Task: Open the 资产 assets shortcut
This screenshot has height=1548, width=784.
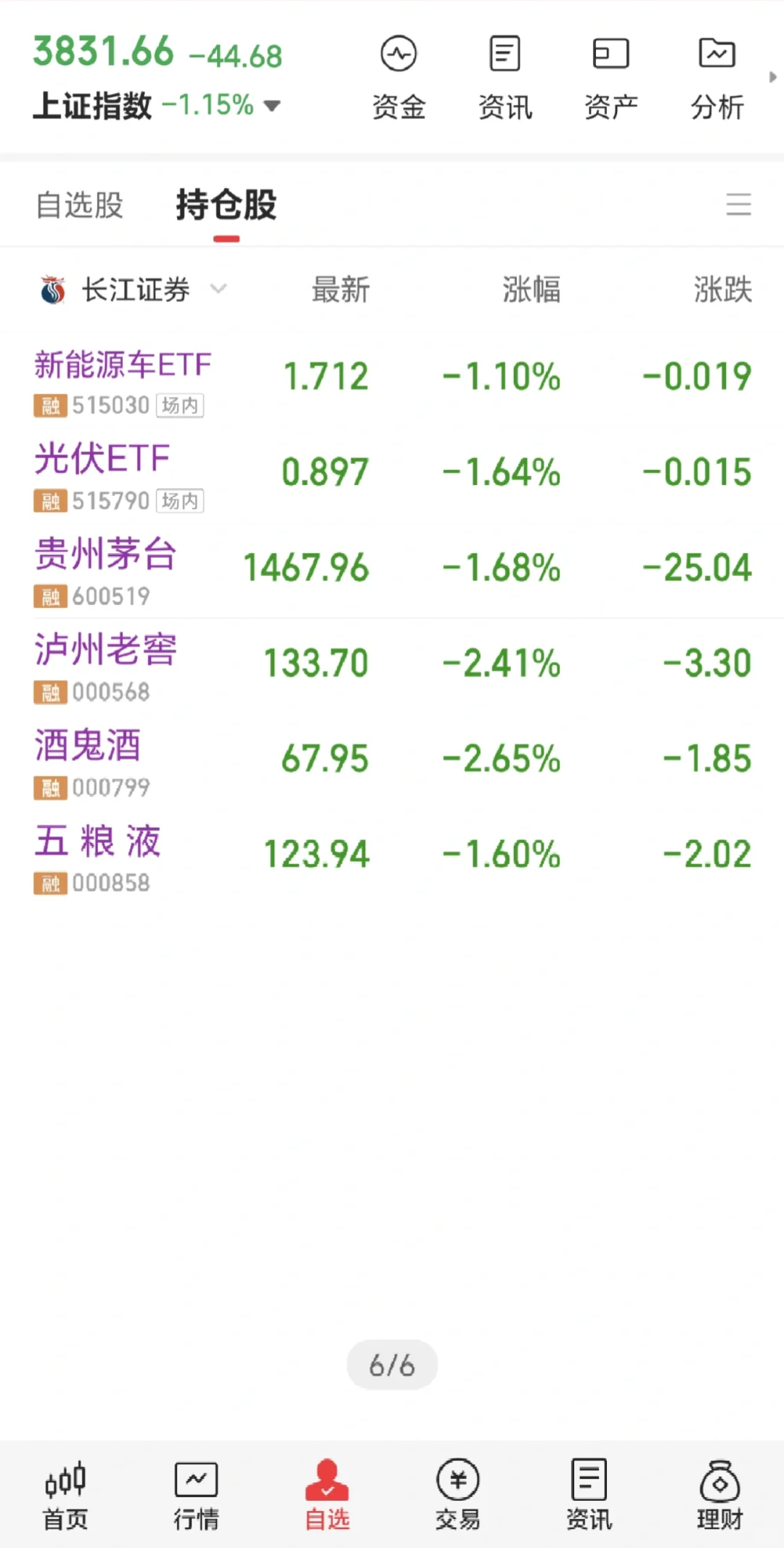Action: tap(611, 76)
